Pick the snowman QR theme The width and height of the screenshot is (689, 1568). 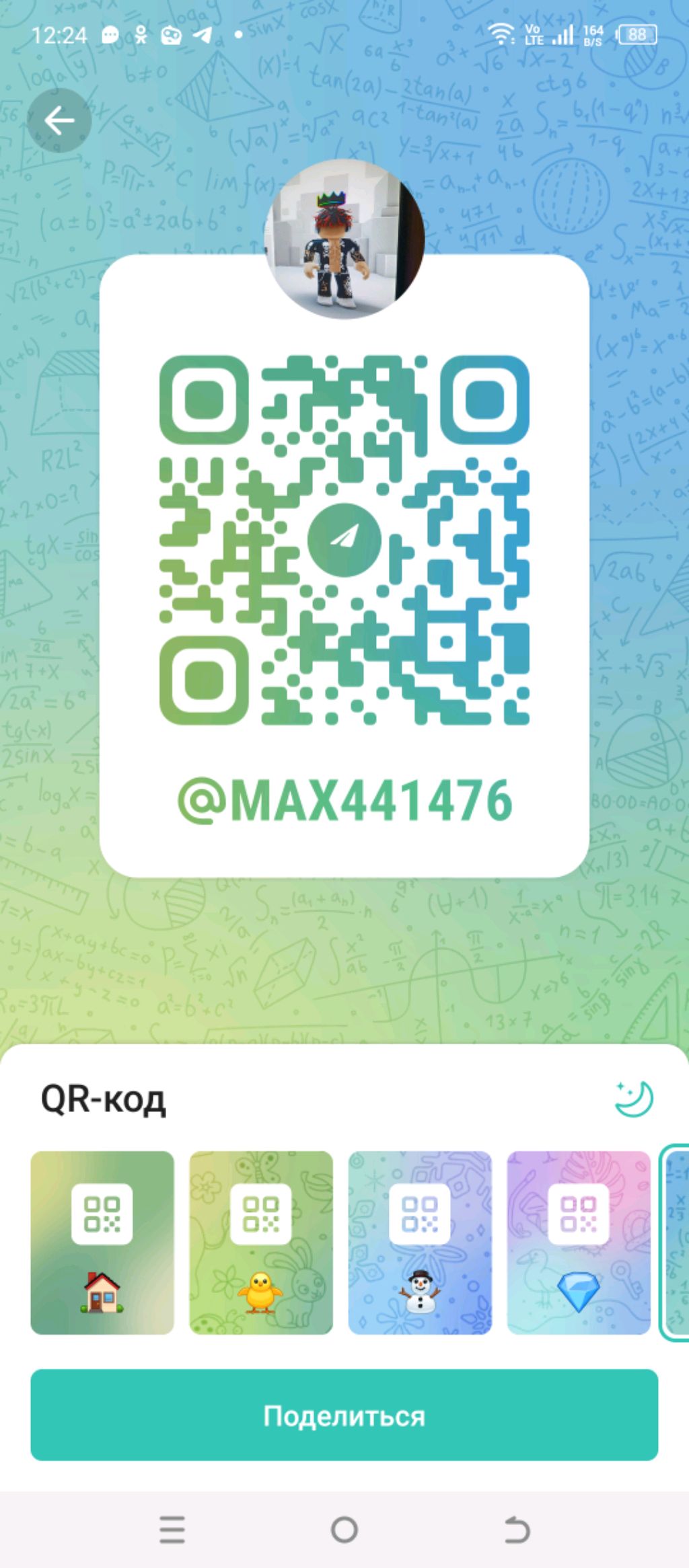tap(420, 1243)
